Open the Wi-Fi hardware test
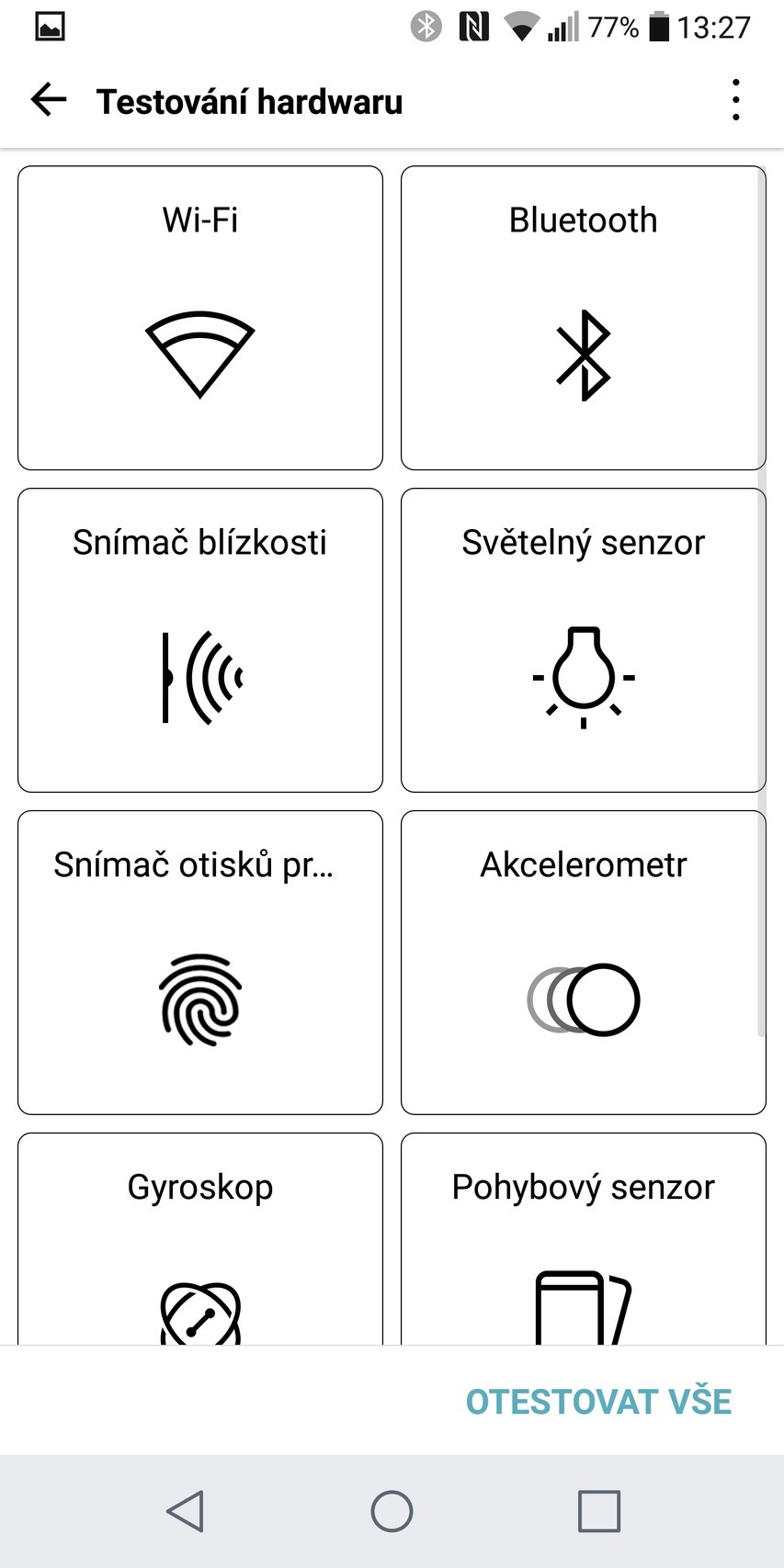784x1568 pixels. (x=199, y=317)
